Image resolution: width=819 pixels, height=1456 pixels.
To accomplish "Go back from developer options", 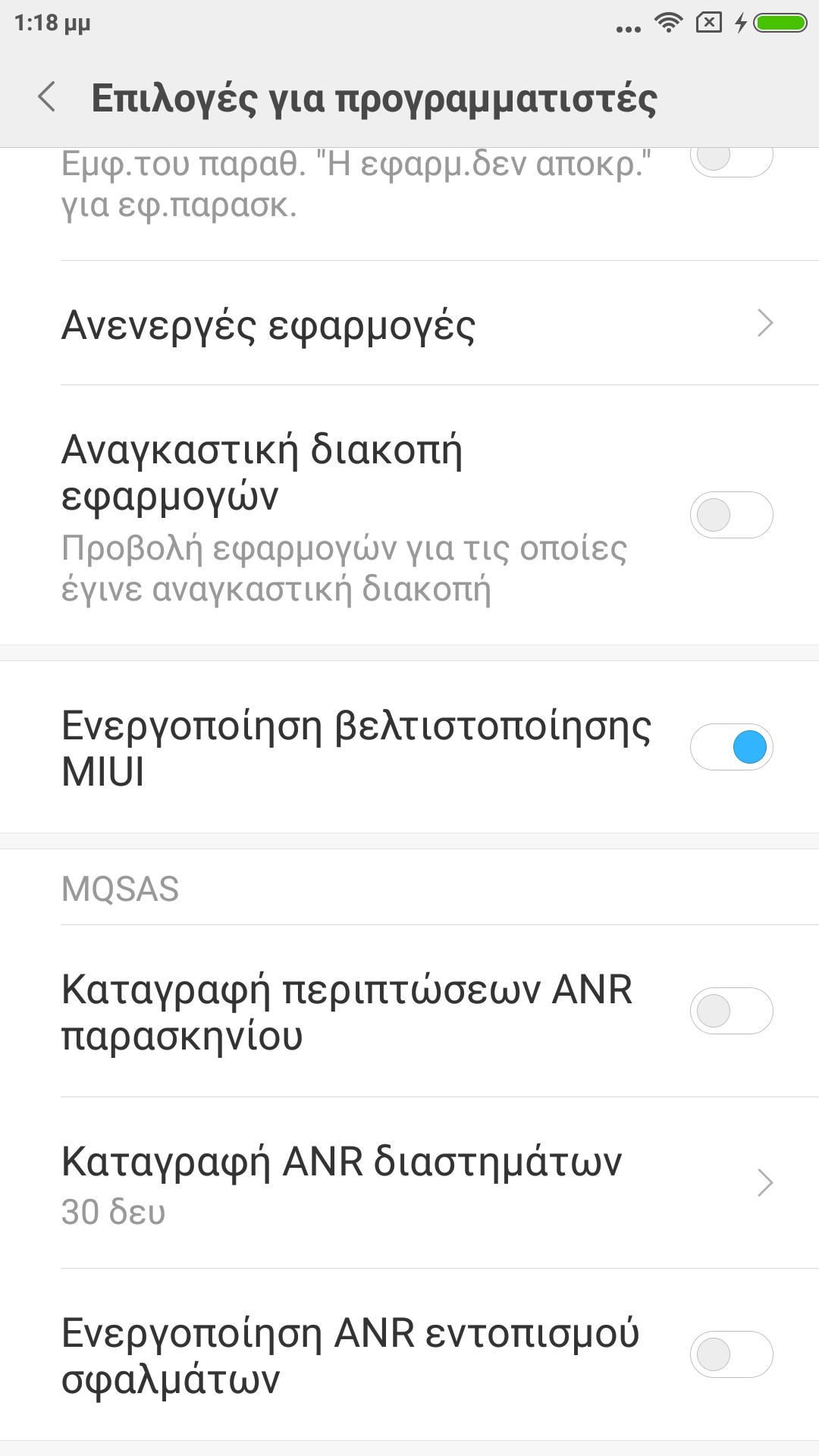I will 47,97.
